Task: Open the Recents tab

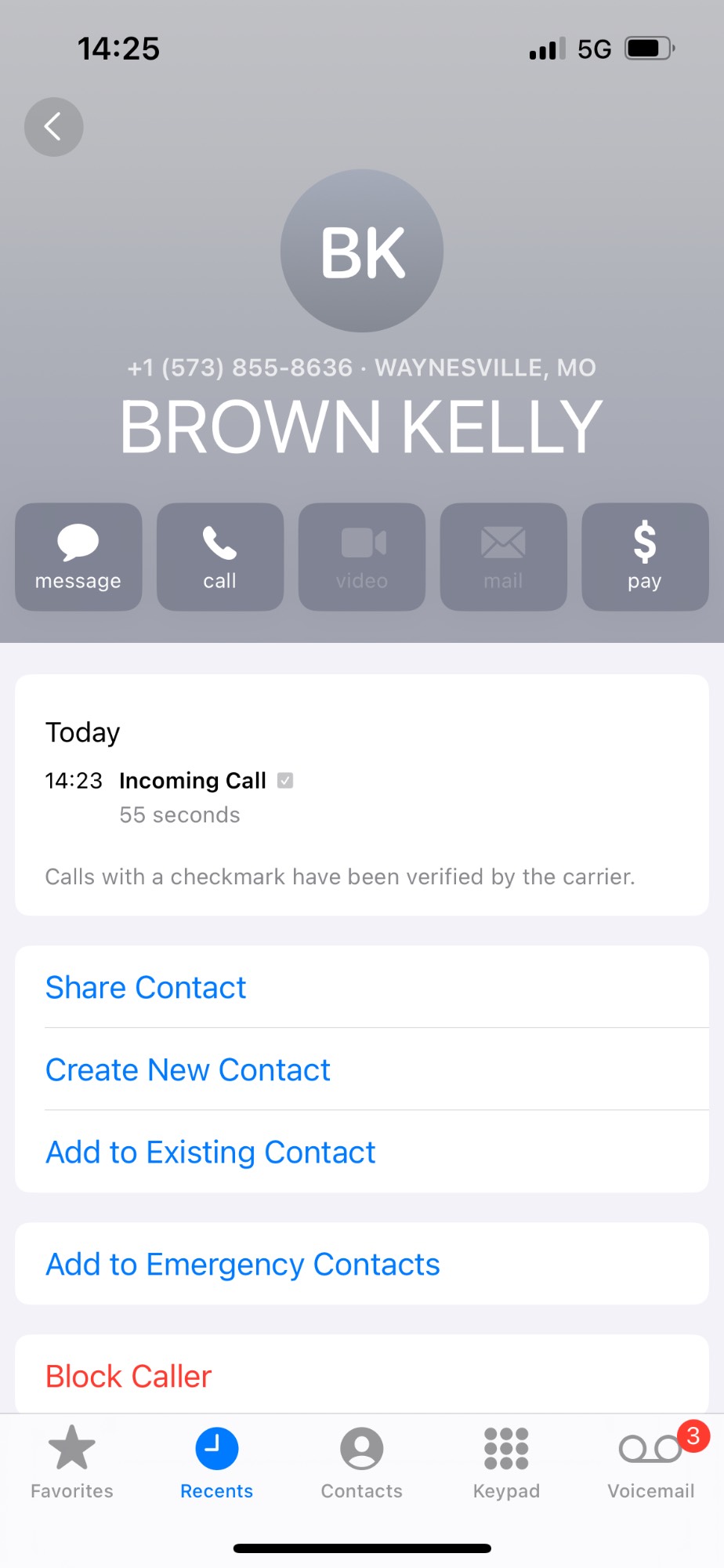Action: [x=217, y=1461]
